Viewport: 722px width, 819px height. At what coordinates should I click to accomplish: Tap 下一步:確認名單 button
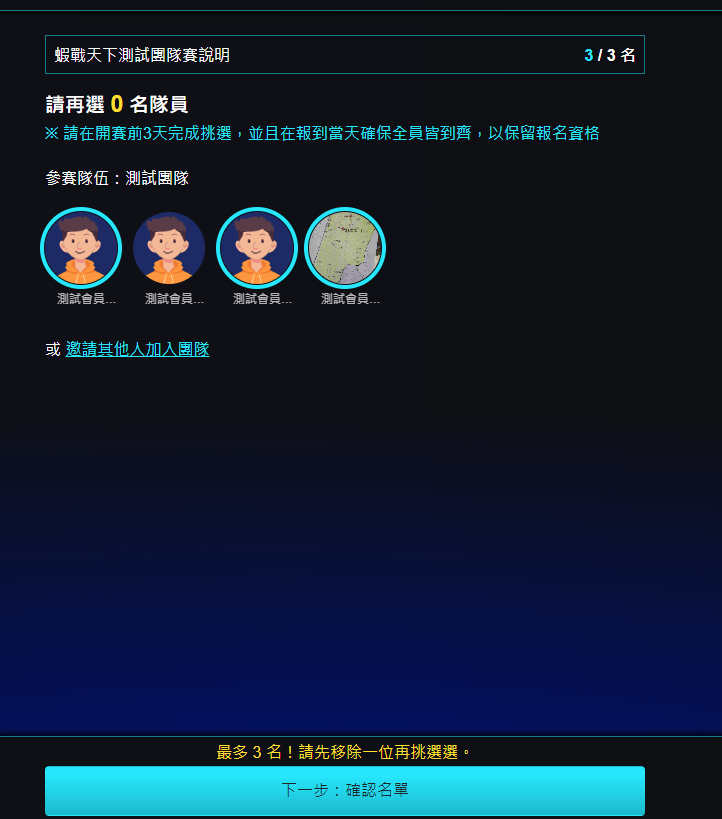[x=345, y=790]
